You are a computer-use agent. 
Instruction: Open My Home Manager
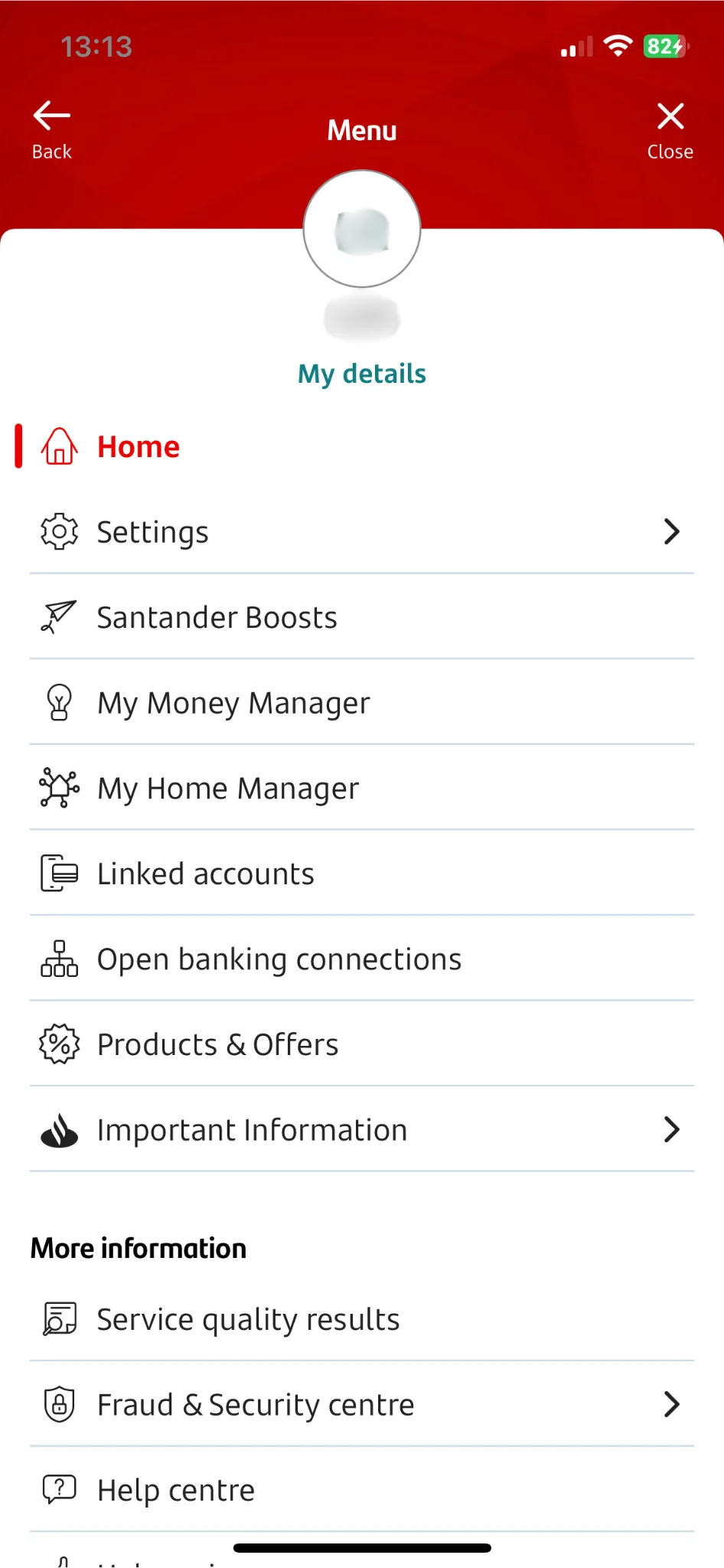click(x=361, y=788)
